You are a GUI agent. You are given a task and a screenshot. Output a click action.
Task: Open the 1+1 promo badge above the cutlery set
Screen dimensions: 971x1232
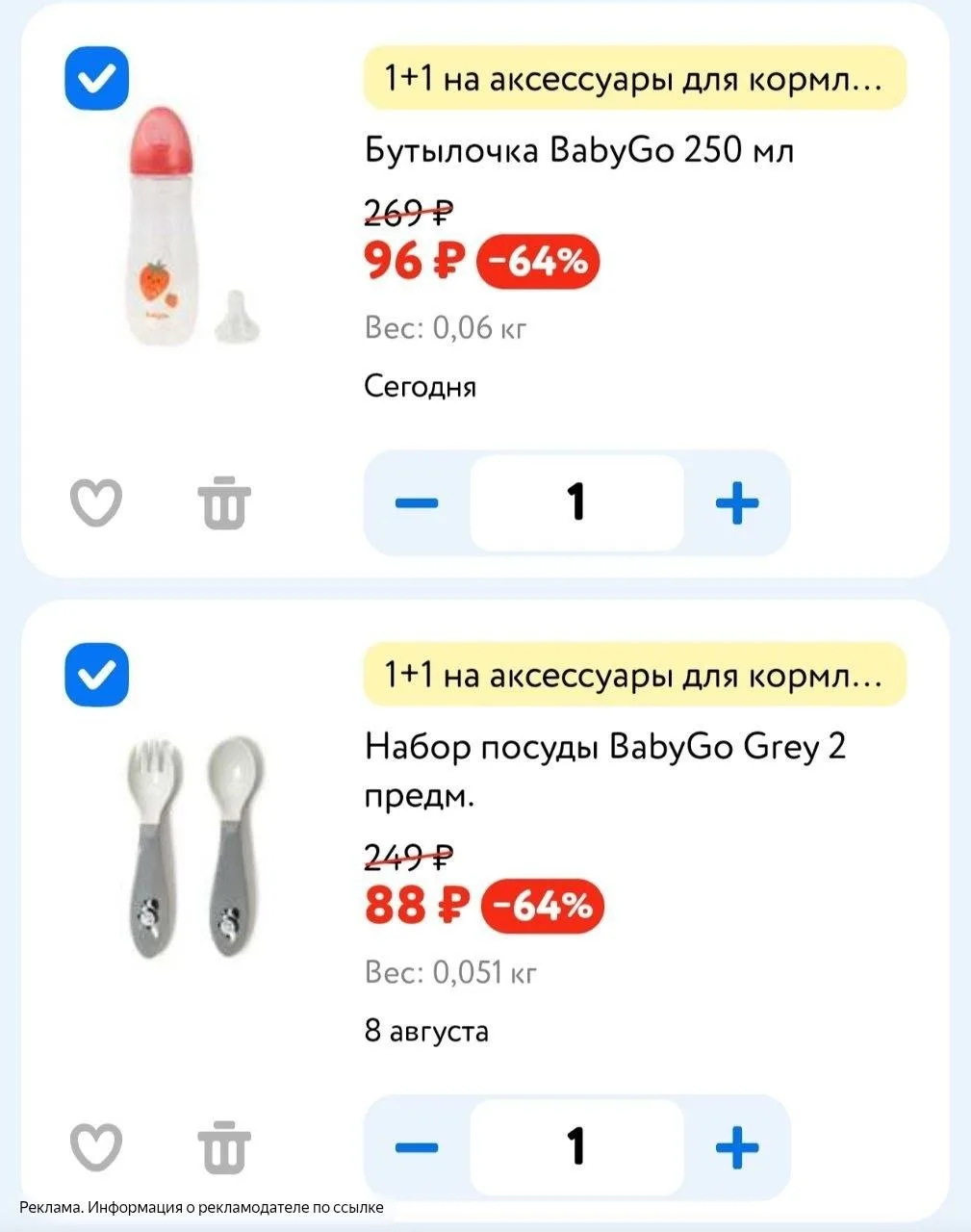pos(635,675)
